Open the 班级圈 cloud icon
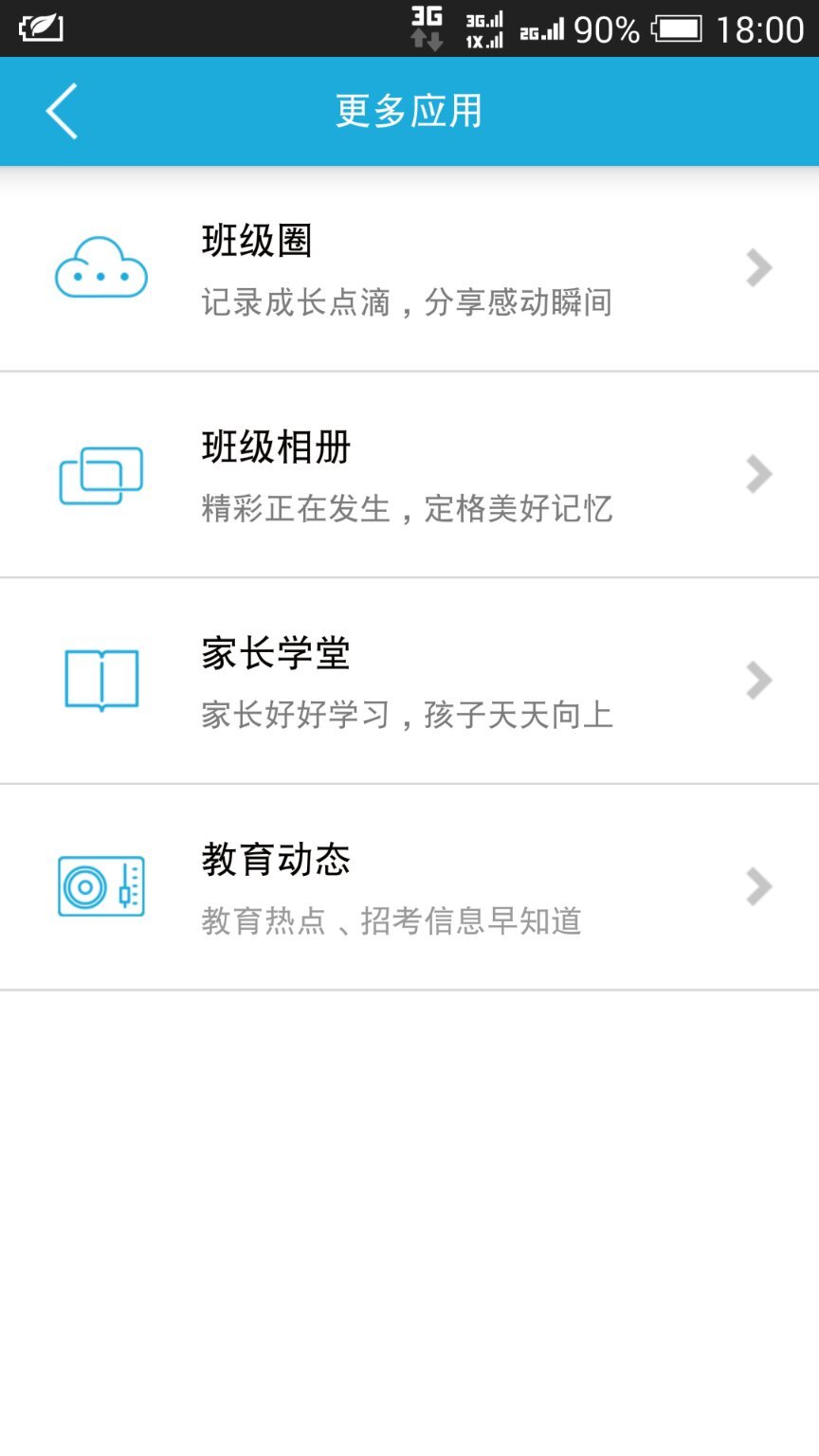Image resolution: width=819 pixels, height=1456 pixels. (x=100, y=268)
